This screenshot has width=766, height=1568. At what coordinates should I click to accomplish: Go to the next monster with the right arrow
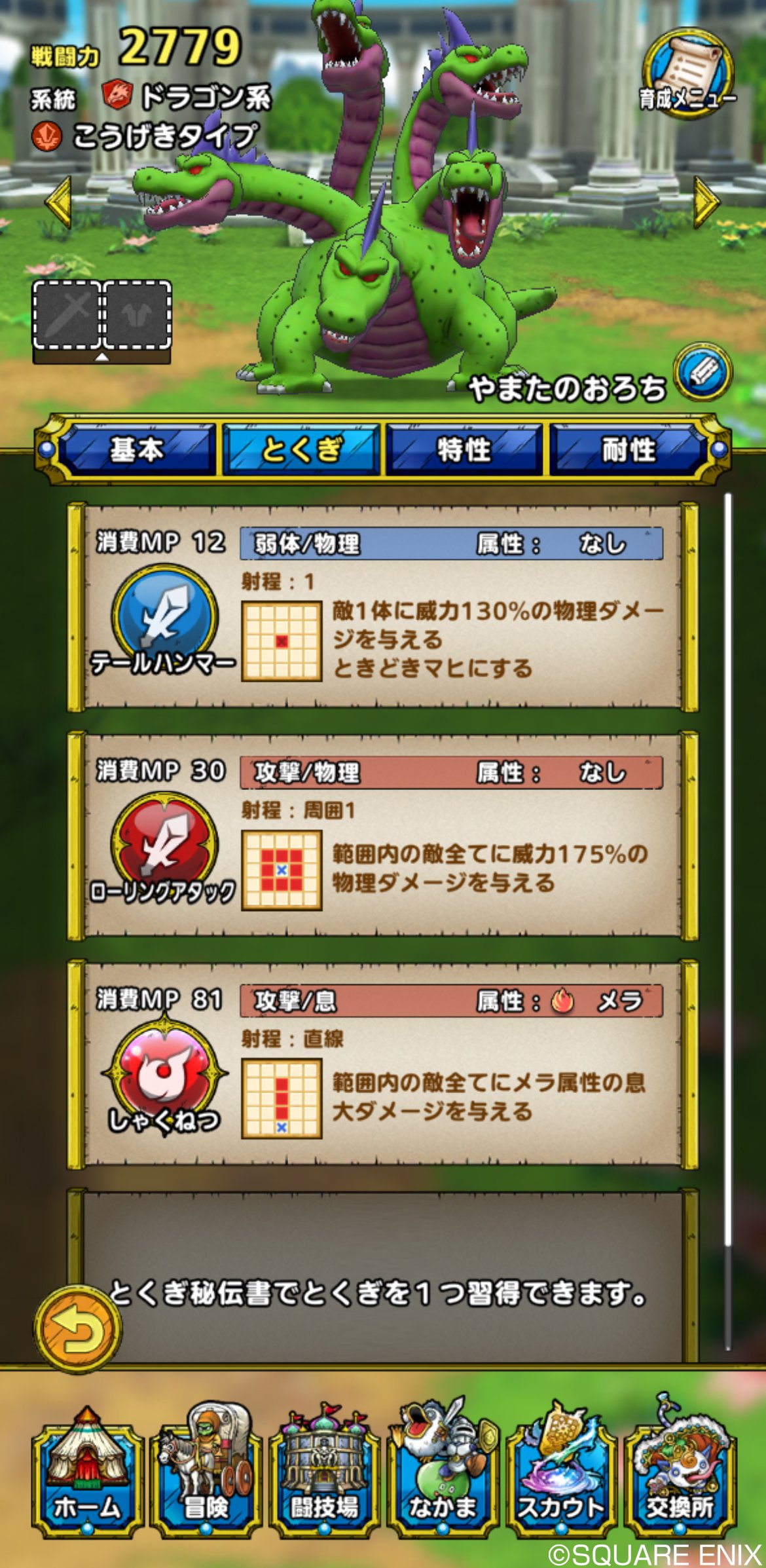[706, 202]
